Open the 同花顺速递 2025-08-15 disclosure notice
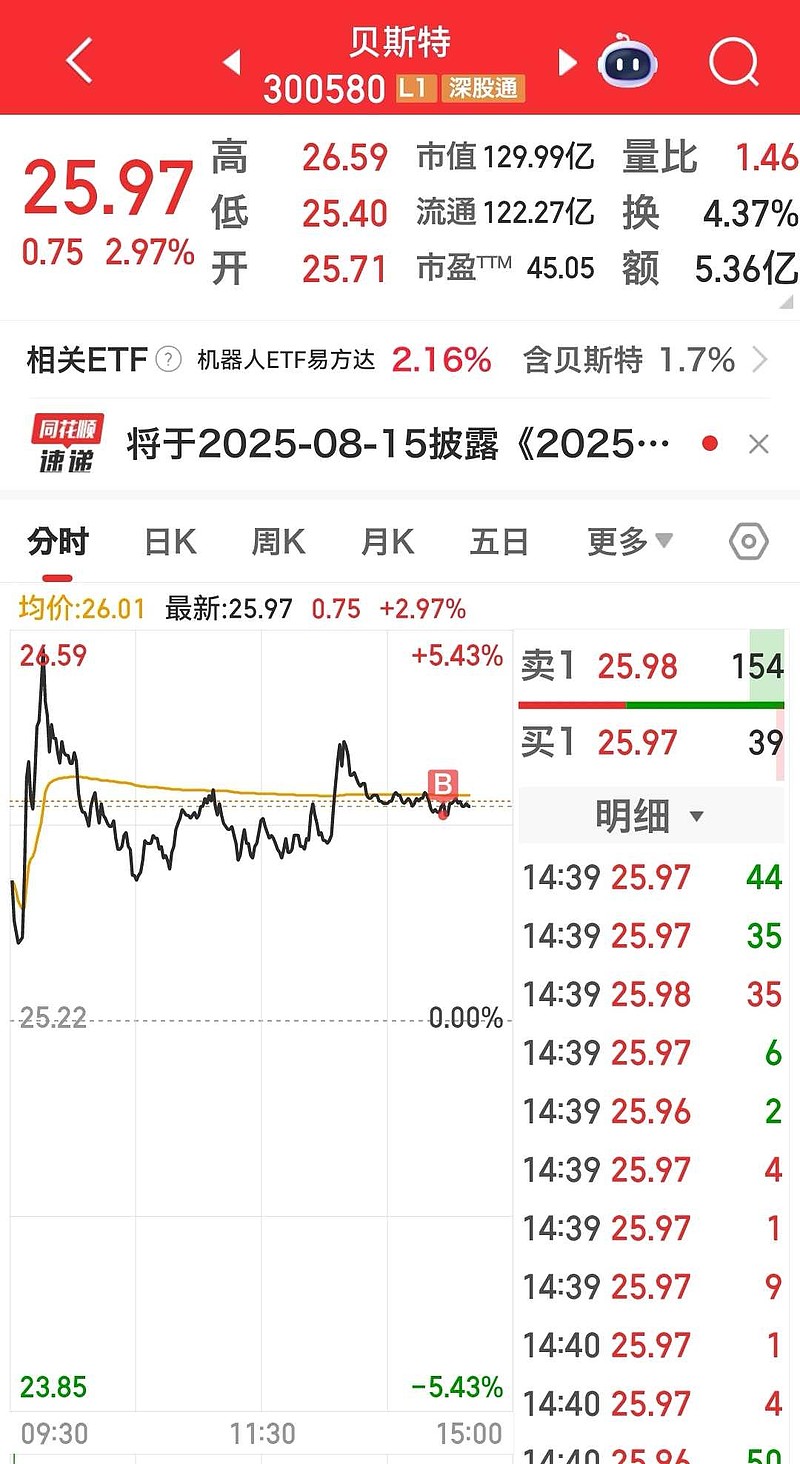This screenshot has width=800, height=1464. pyautogui.click(x=400, y=444)
